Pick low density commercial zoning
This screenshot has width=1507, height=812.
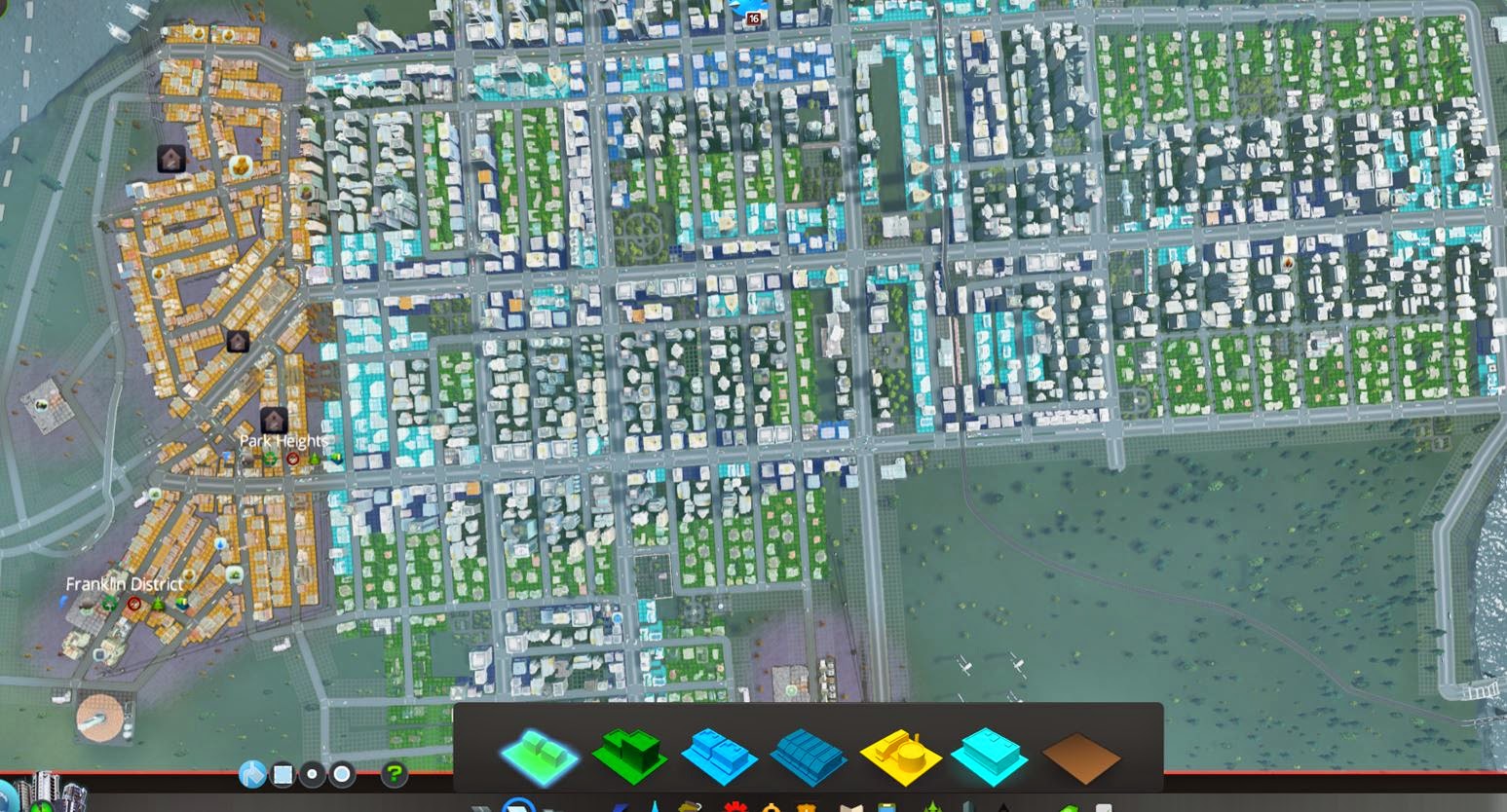coord(719,756)
